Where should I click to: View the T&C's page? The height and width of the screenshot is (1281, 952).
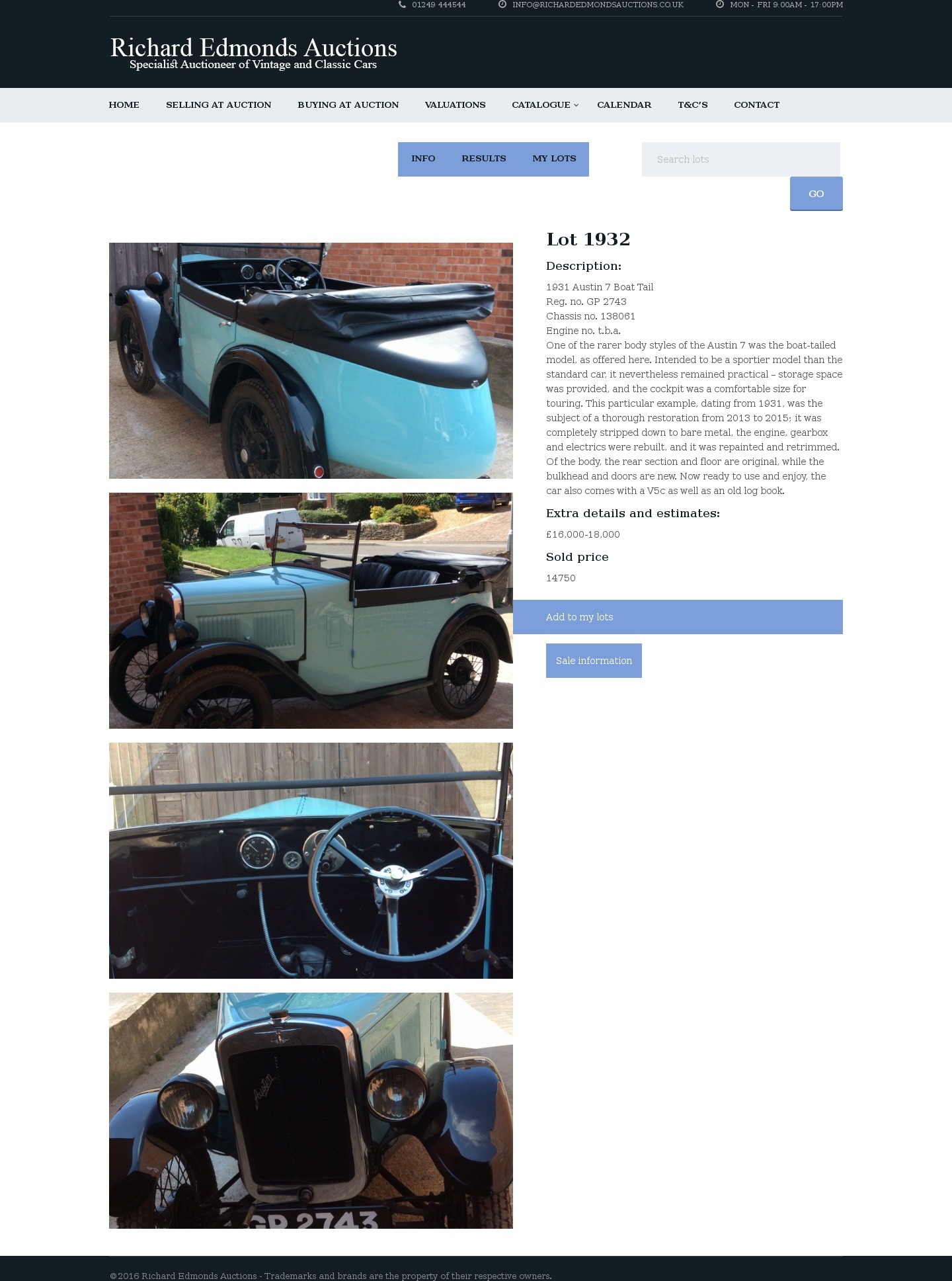click(692, 105)
